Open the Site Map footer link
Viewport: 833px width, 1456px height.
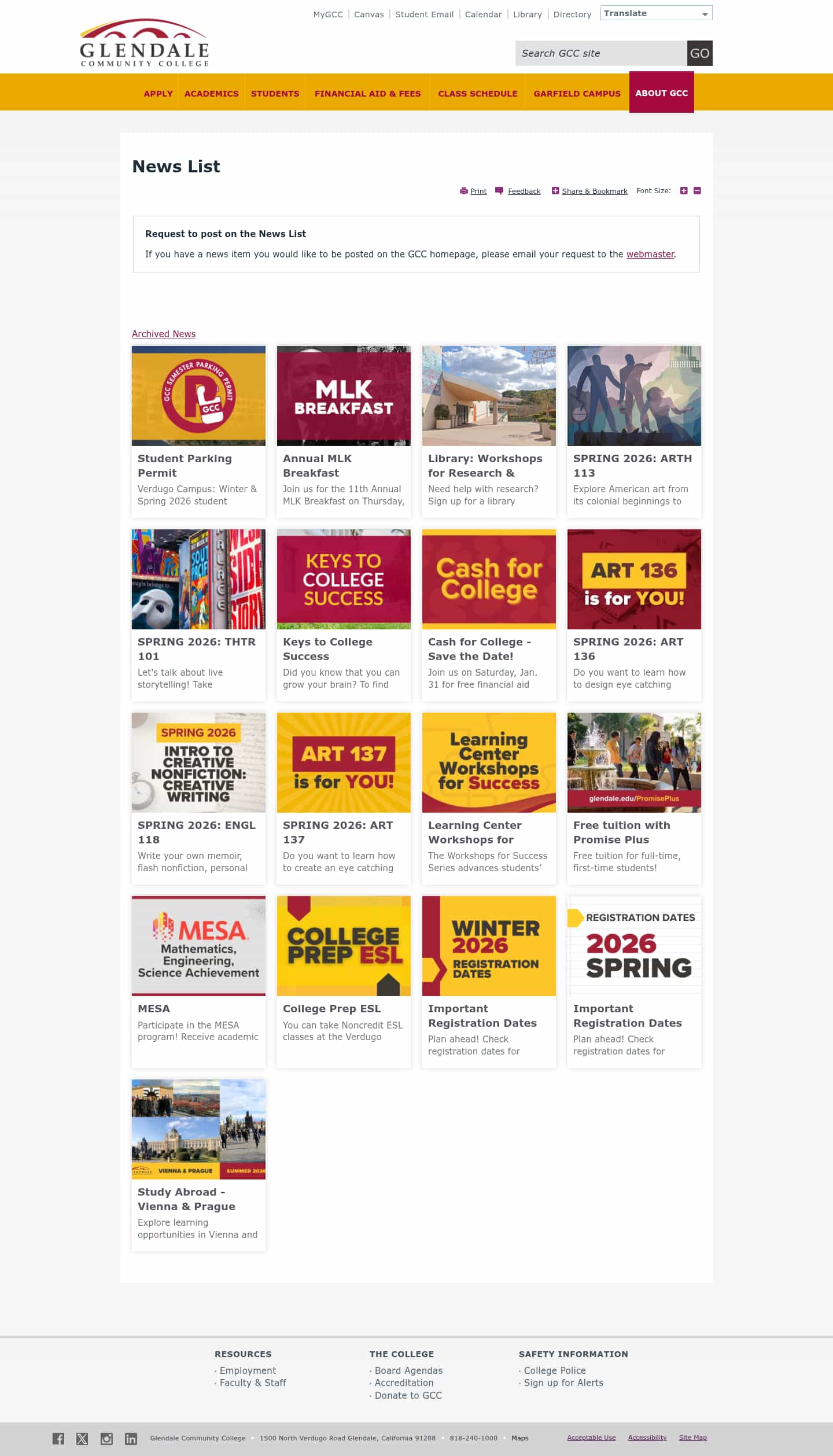692,1437
